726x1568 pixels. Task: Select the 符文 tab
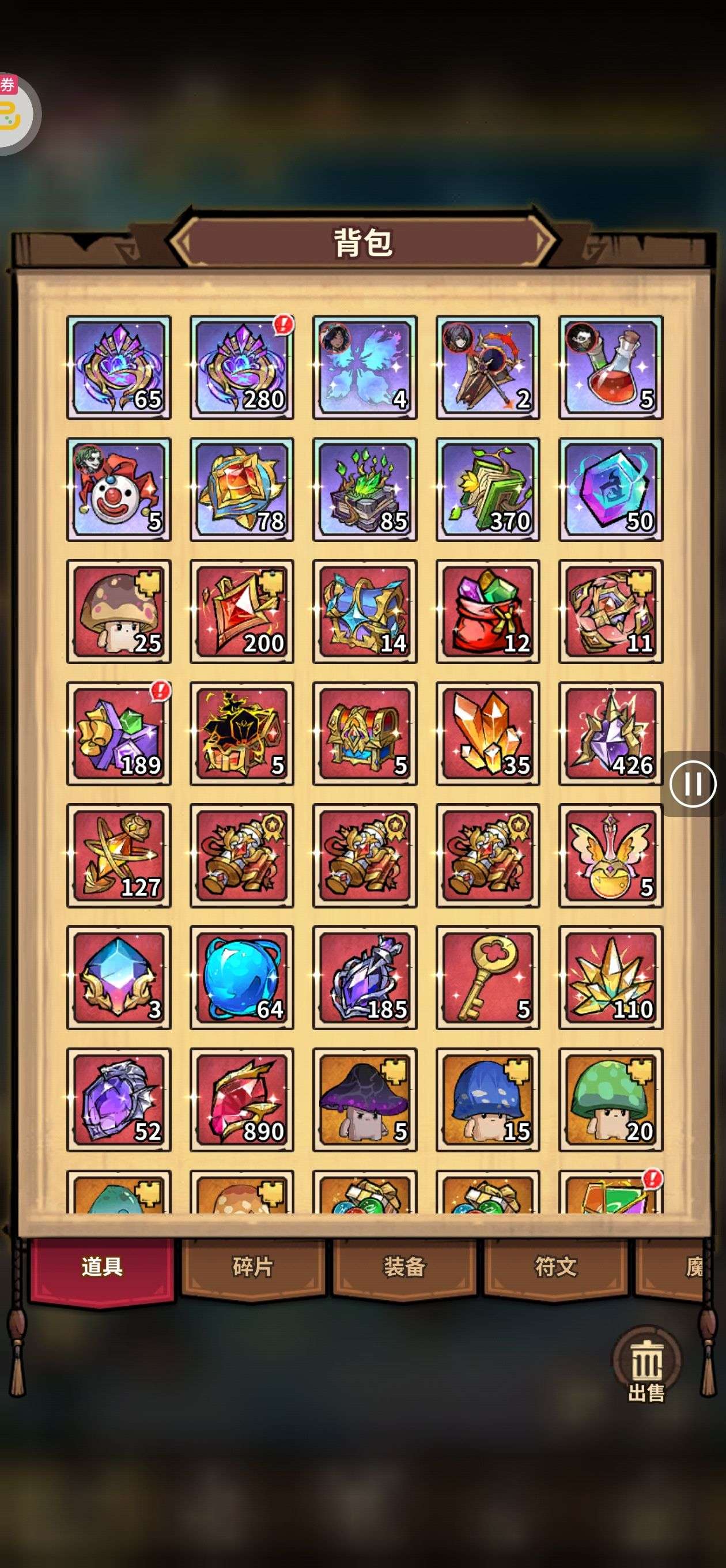pos(555,1267)
